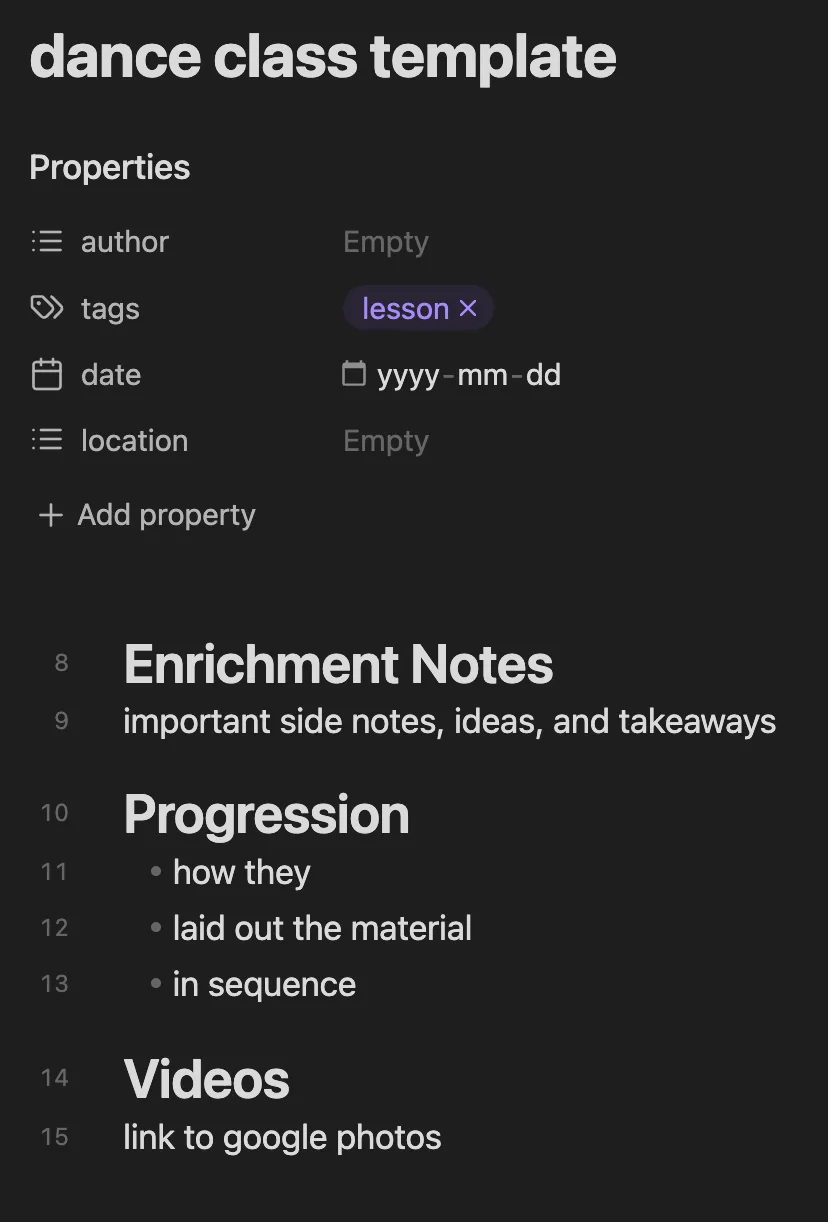This screenshot has height=1222, width=828.
Task: Open the author property type icon
Action: pos(47,242)
